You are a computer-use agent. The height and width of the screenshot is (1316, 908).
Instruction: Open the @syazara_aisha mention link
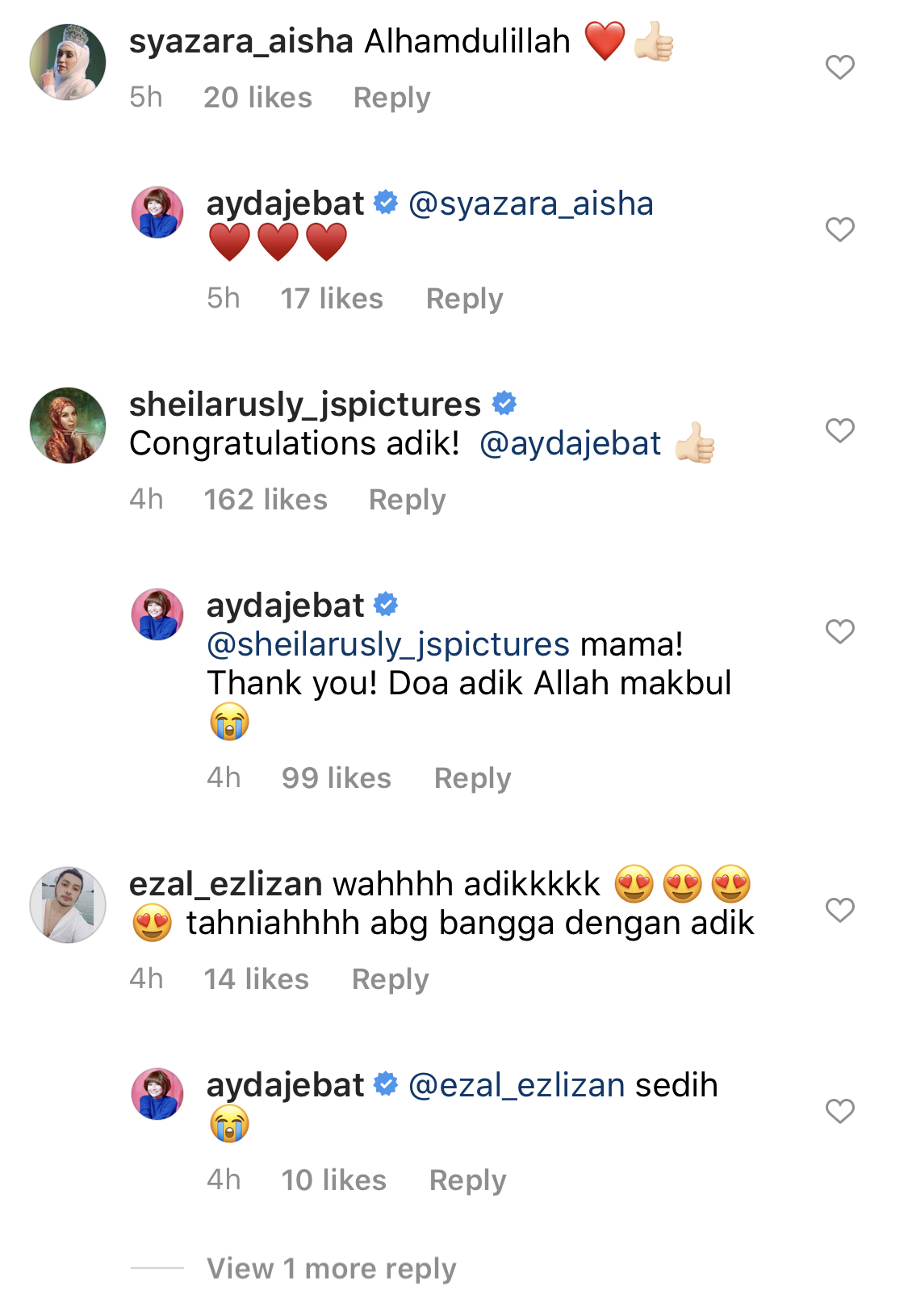click(x=530, y=203)
